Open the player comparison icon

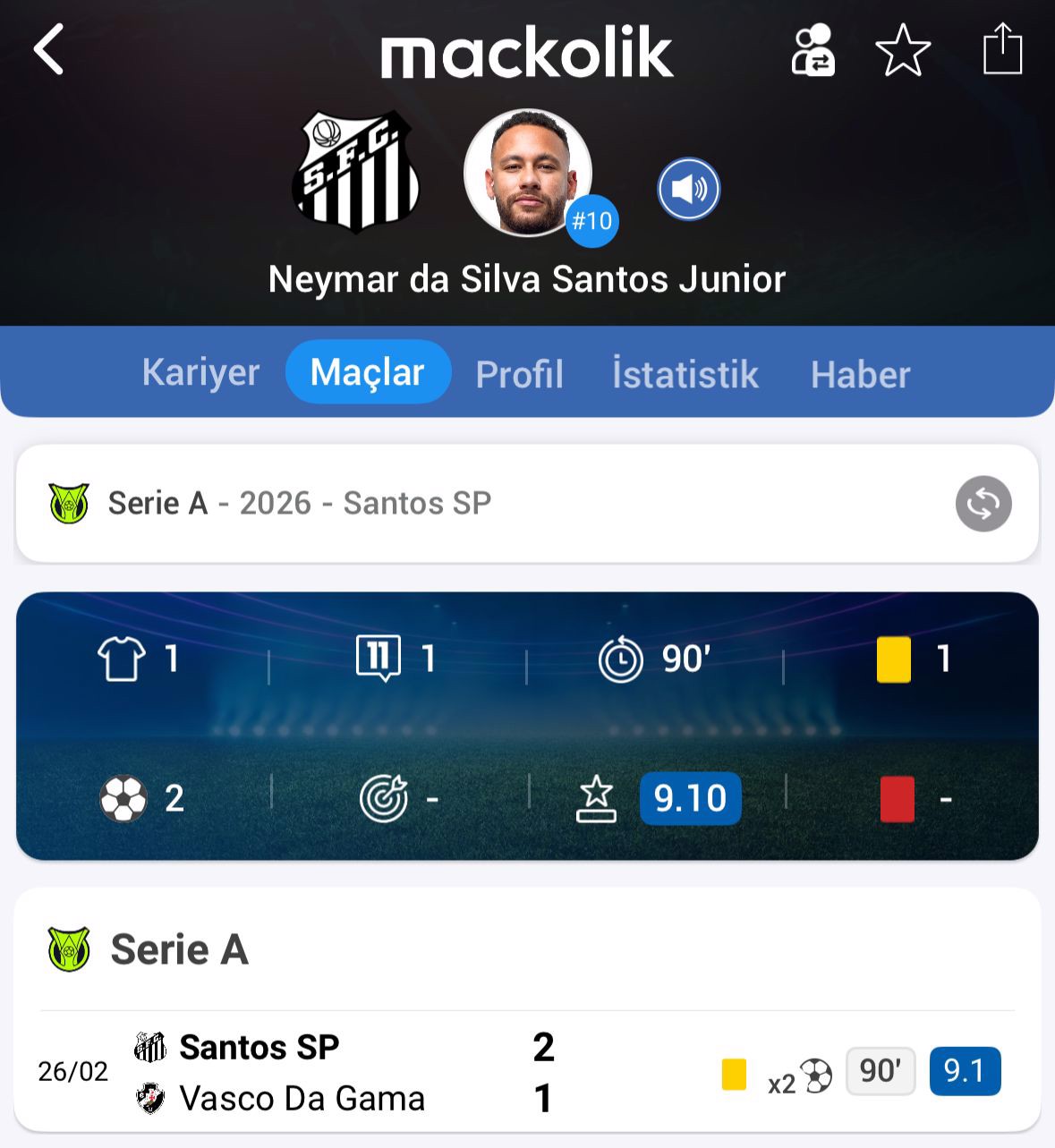click(x=813, y=50)
